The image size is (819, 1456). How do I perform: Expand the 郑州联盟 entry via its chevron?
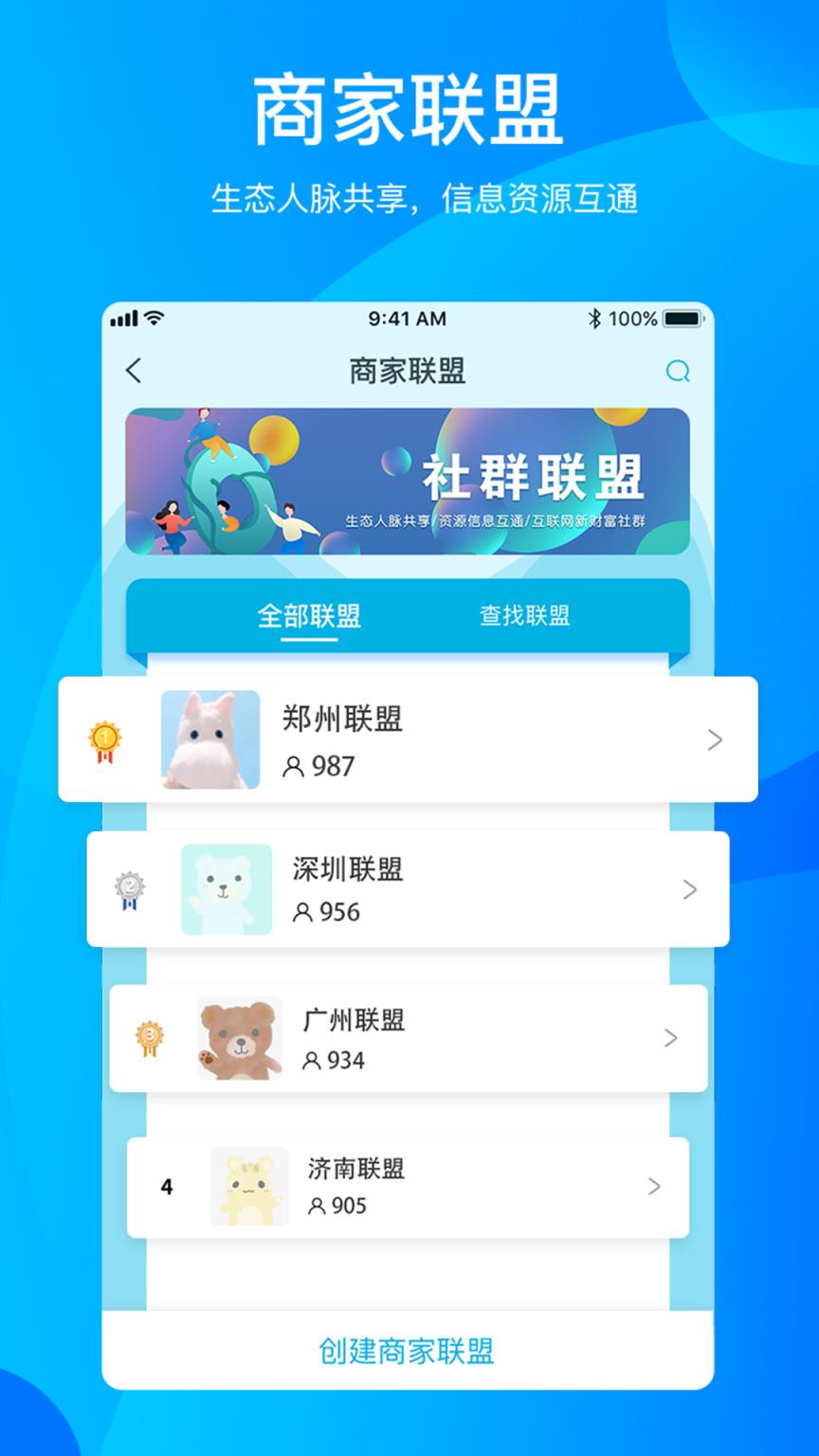pos(715,740)
